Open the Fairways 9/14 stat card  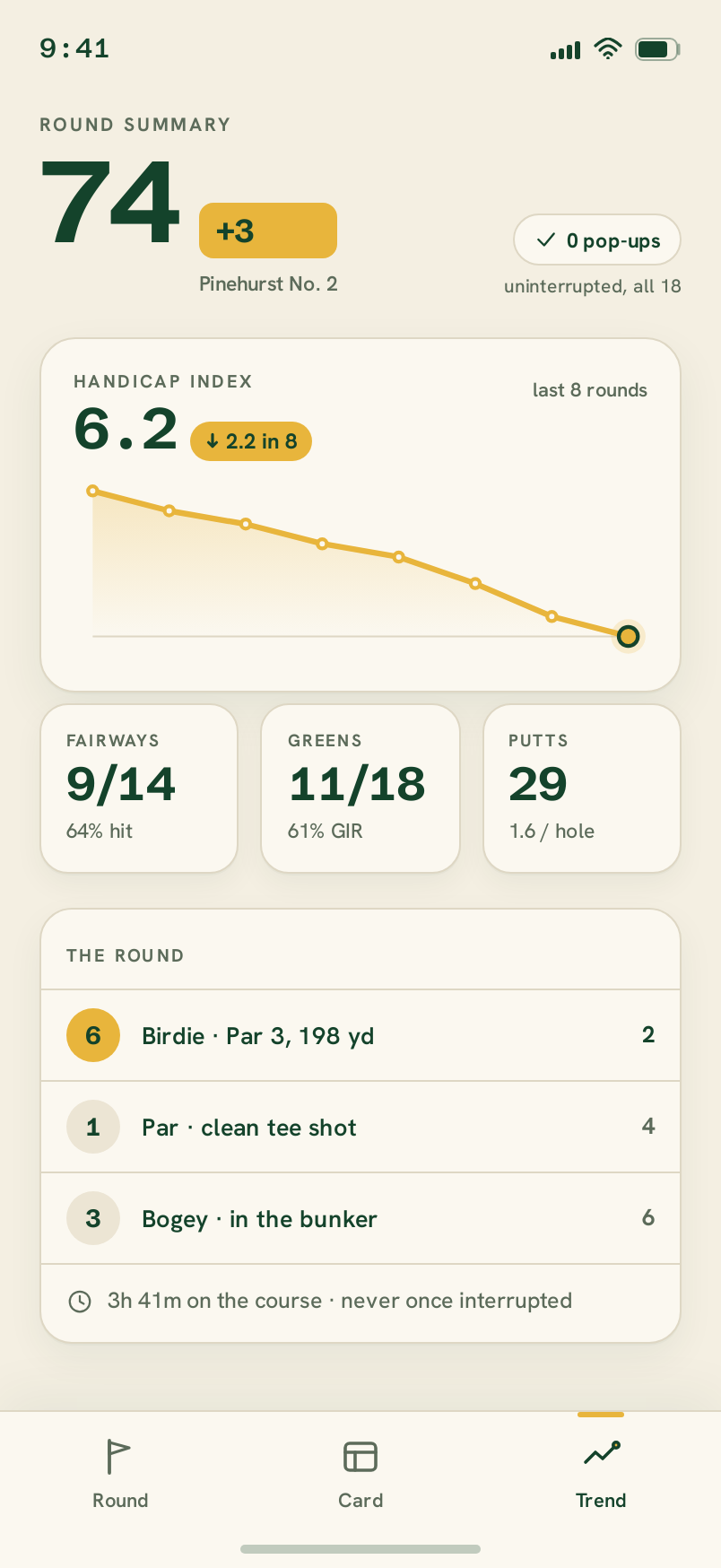139,788
